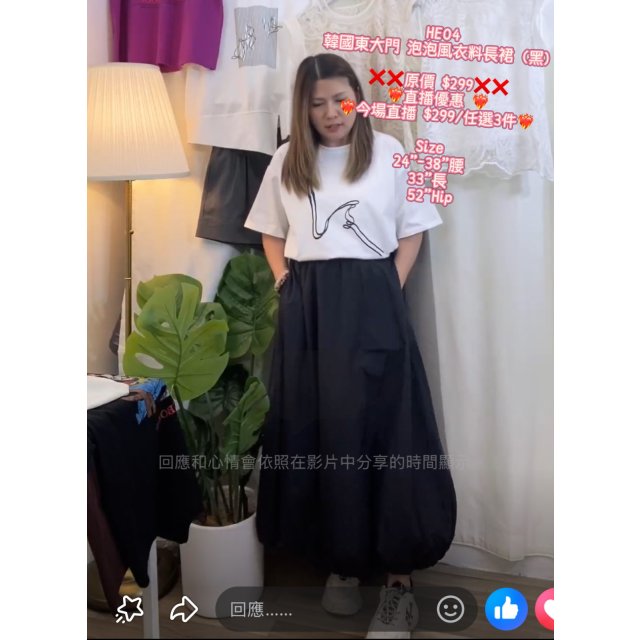This screenshot has width=640, height=640.
Task: Tap the star effects icon
Action: 129,610
